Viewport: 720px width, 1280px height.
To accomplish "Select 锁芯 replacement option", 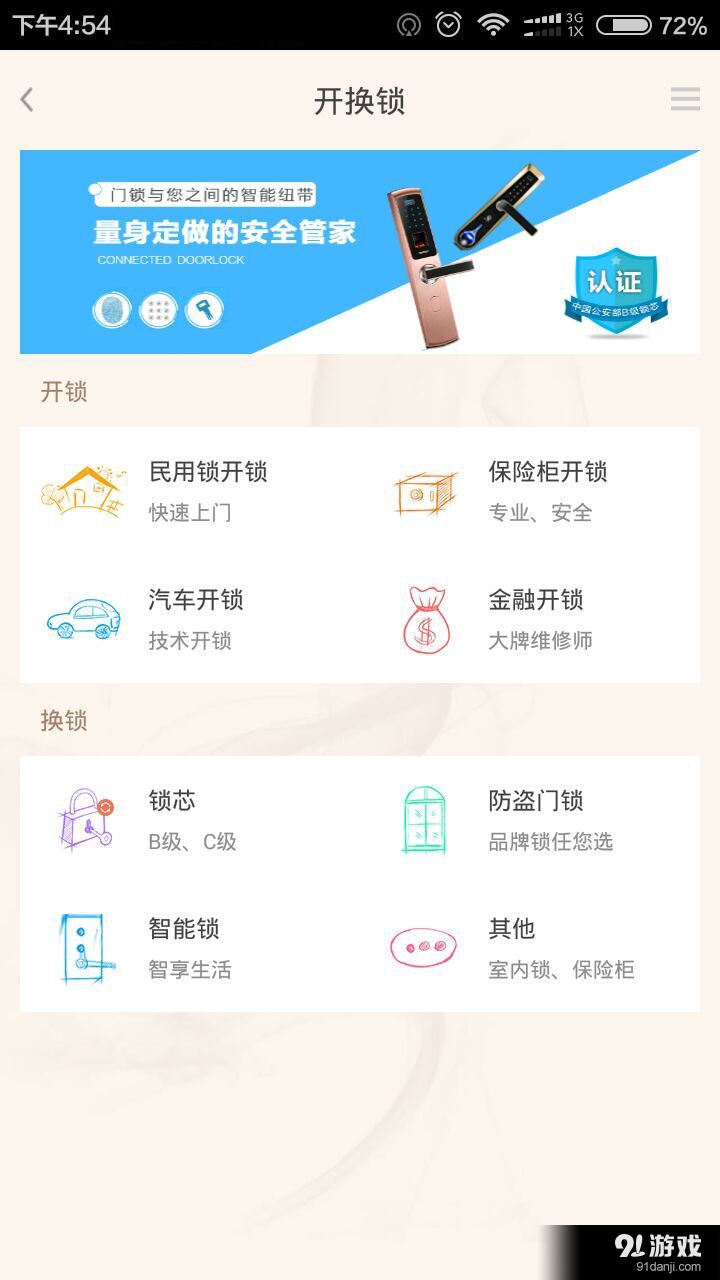I will (x=190, y=820).
